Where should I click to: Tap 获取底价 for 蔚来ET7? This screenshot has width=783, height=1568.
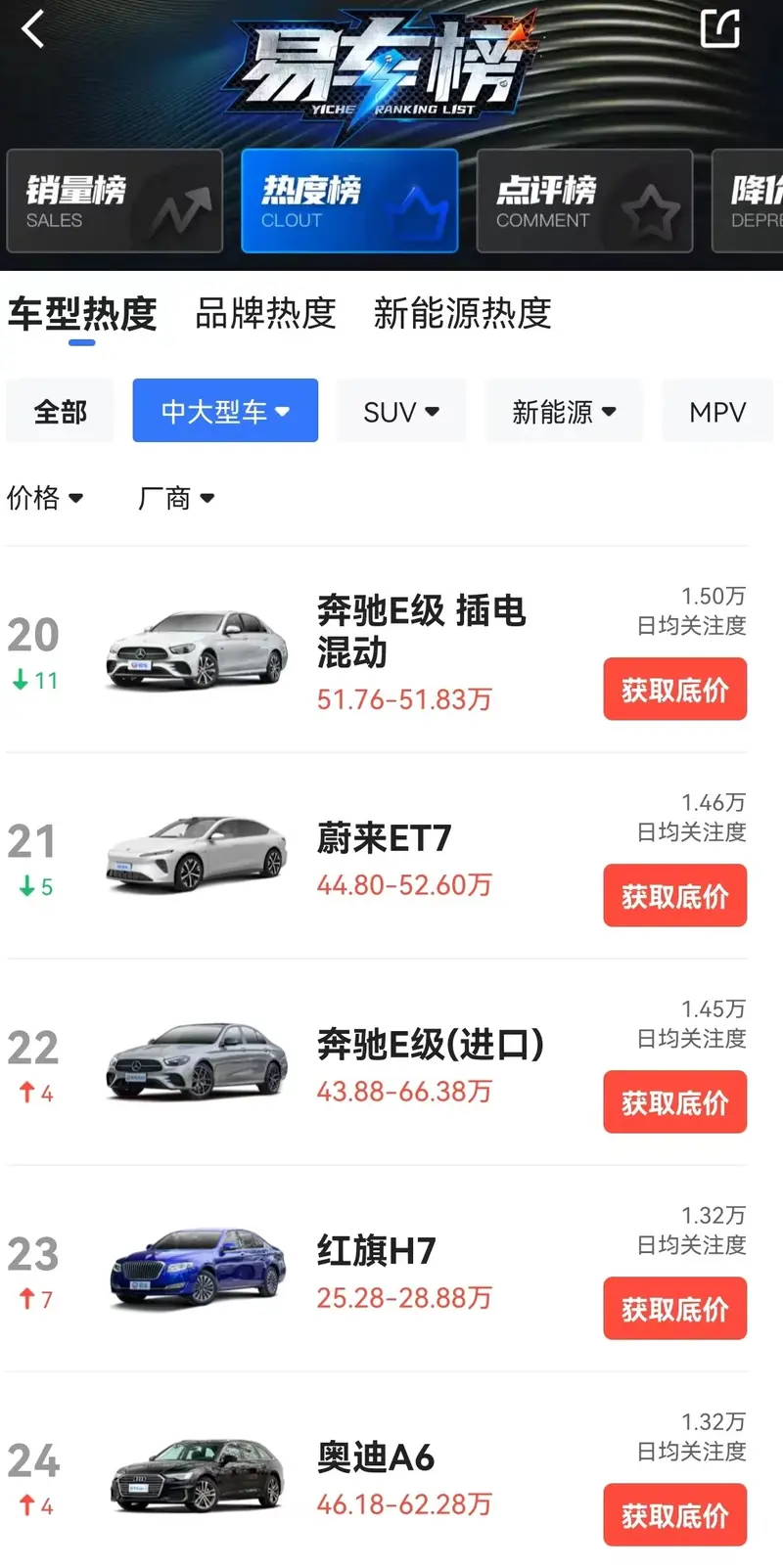pos(674,896)
